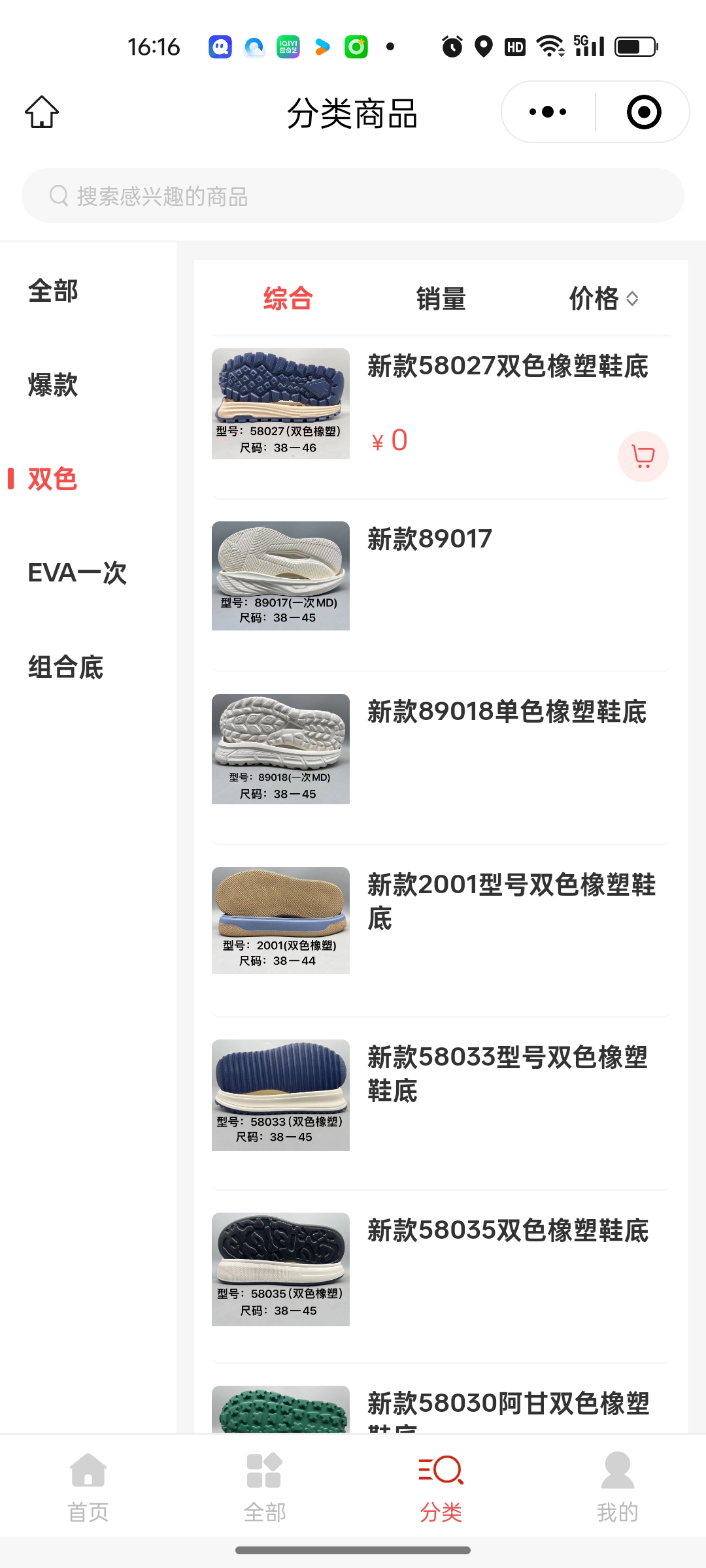Screen dimensions: 706x1568
Task: Close the mini program with the circle button
Action: coord(643,112)
